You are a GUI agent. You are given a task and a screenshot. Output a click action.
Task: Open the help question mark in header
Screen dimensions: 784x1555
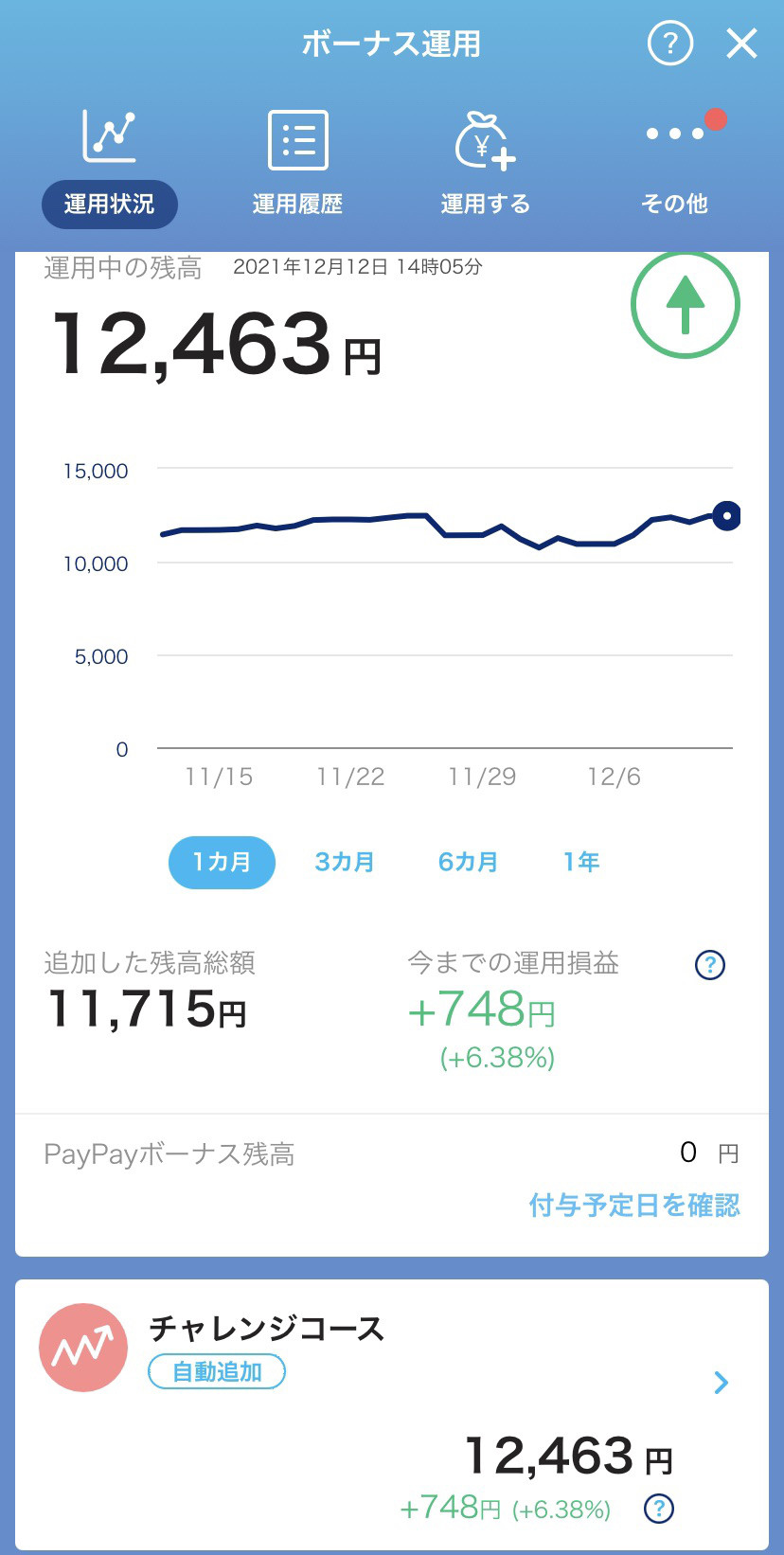tap(670, 44)
